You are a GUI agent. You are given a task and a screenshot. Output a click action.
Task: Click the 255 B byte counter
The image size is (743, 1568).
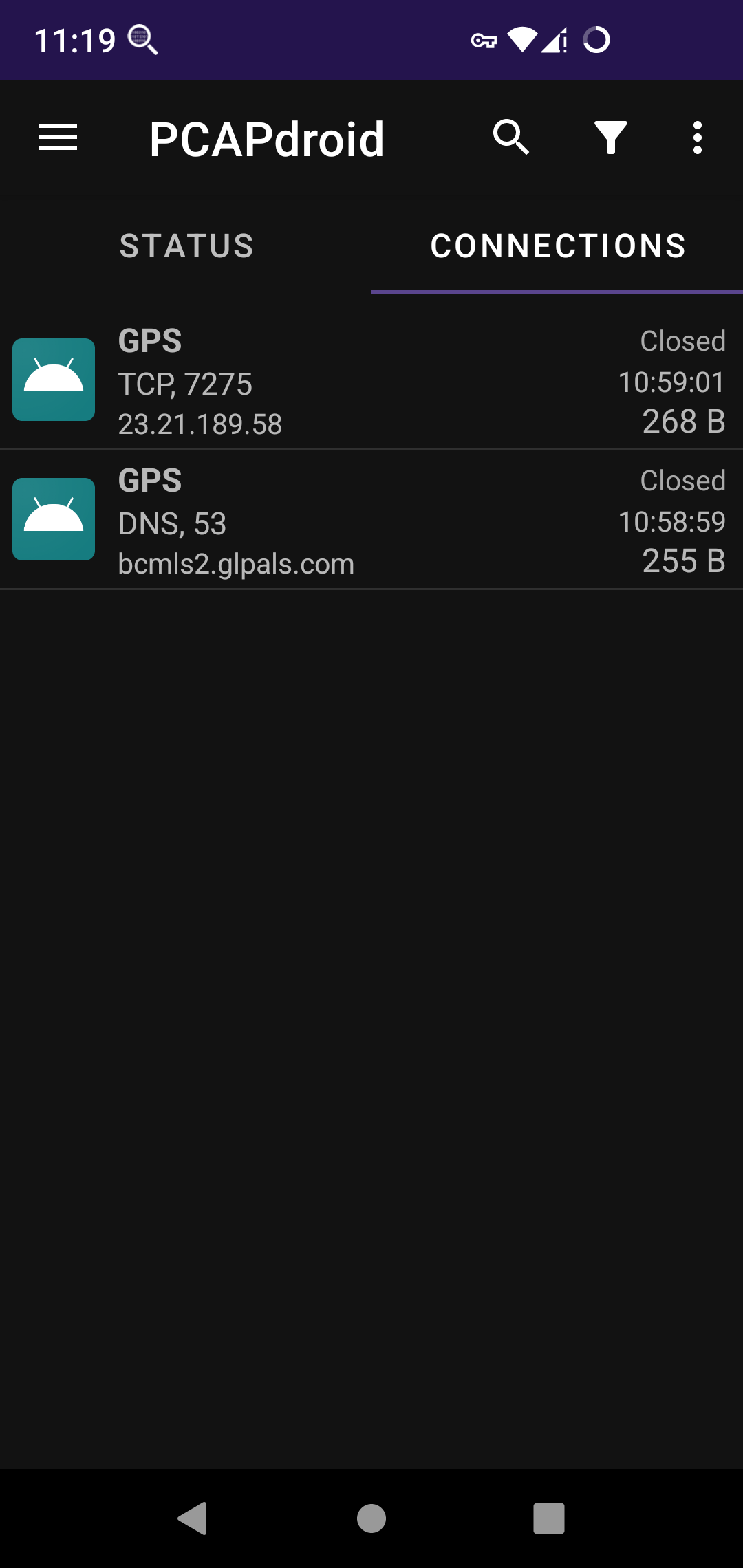coord(683,561)
